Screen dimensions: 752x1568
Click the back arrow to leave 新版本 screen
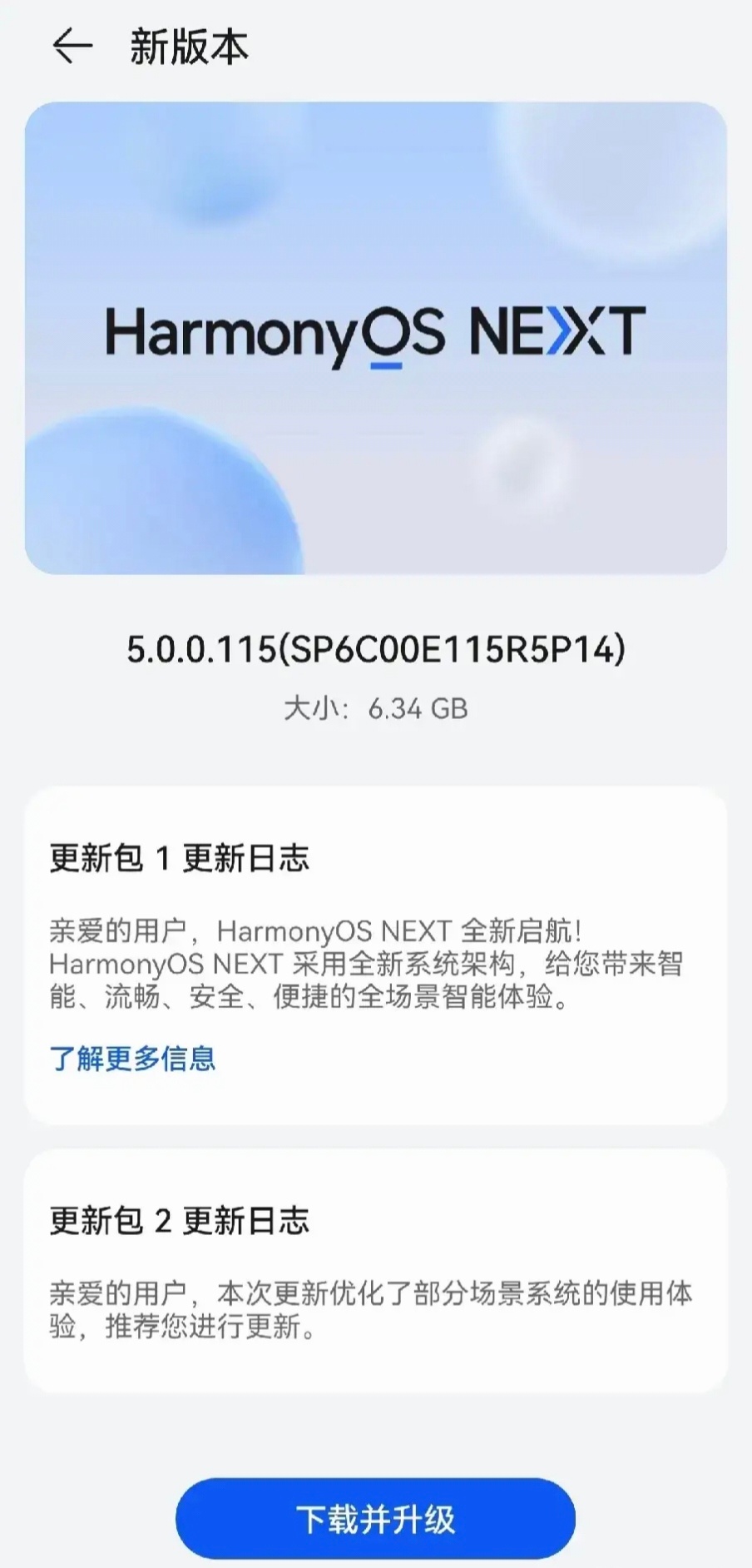click(x=70, y=47)
